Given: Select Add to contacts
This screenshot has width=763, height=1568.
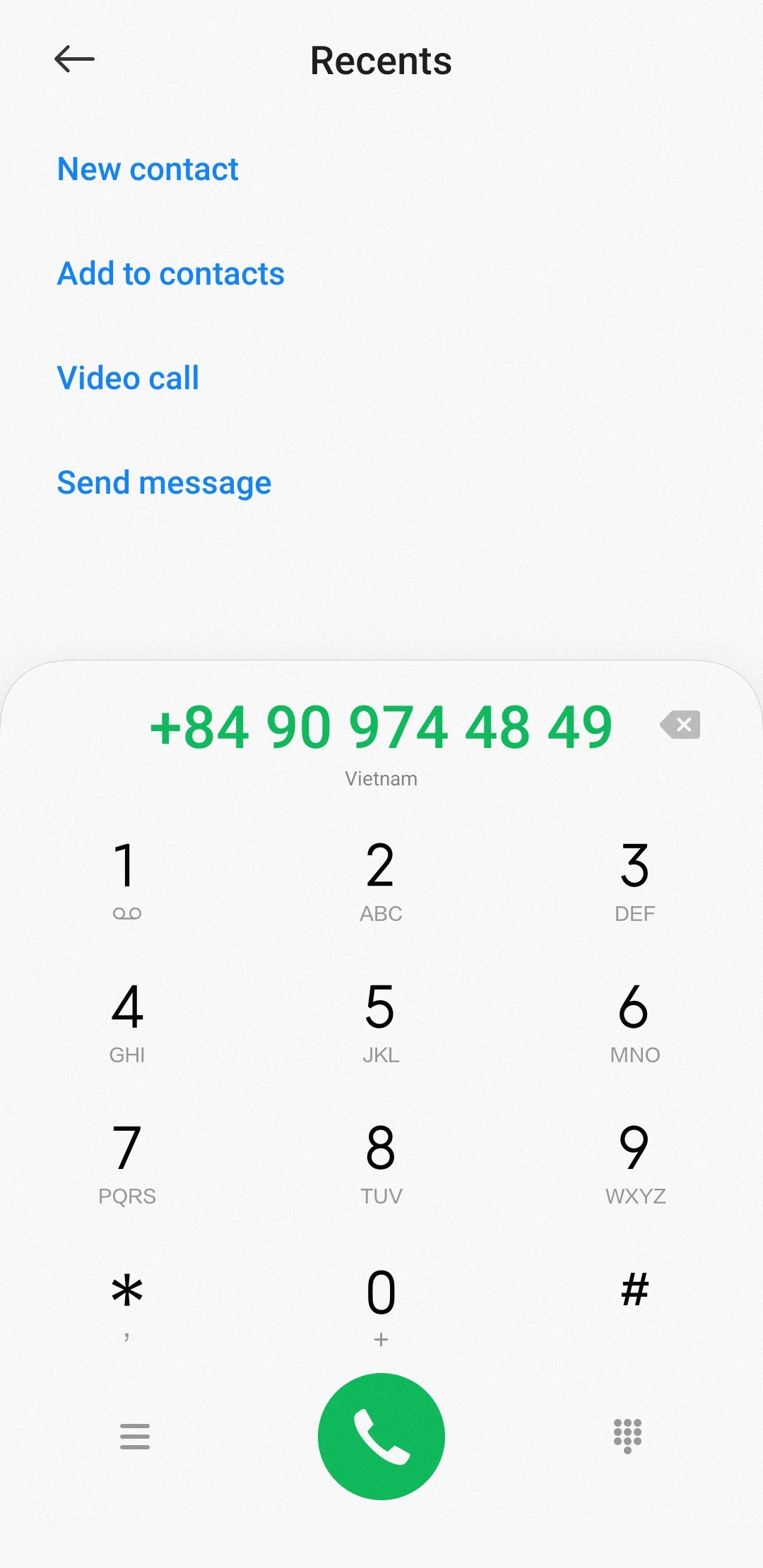Looking at the screenshot, I should point(170,274).
